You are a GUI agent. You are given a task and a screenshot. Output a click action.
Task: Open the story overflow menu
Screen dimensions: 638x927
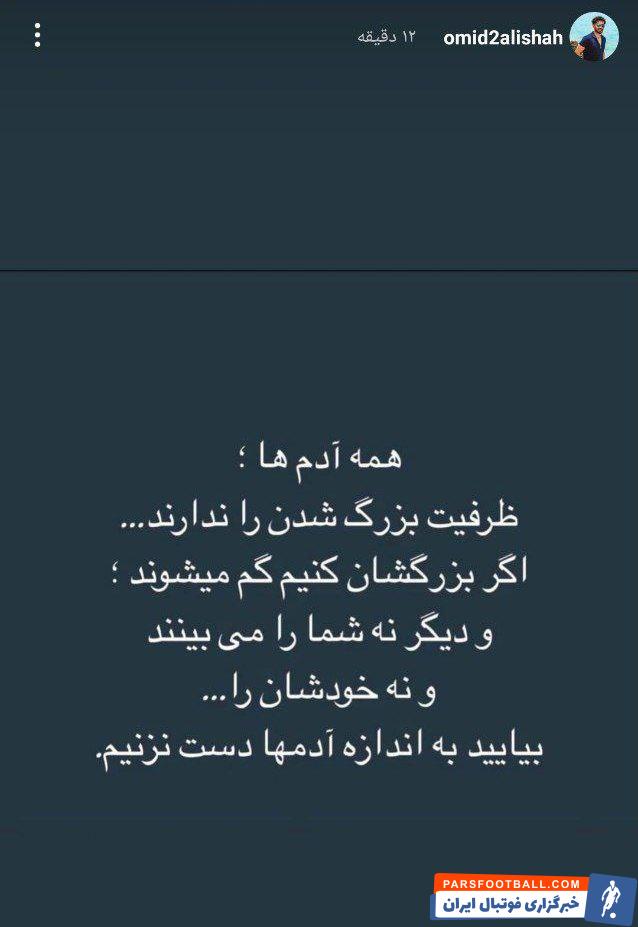[37, 36]
